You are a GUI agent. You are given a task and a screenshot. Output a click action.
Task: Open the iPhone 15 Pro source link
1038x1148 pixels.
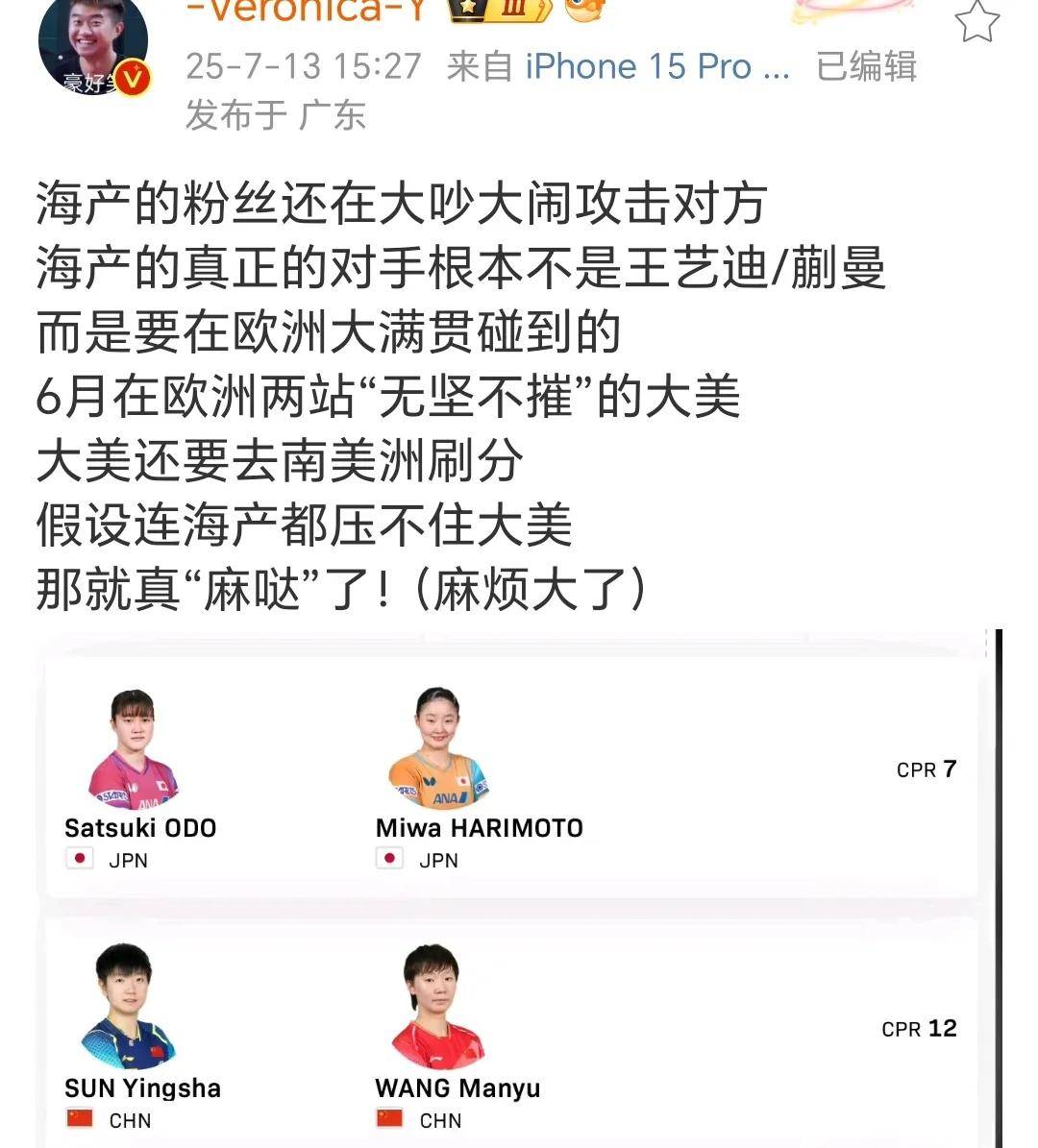[657, 66]
